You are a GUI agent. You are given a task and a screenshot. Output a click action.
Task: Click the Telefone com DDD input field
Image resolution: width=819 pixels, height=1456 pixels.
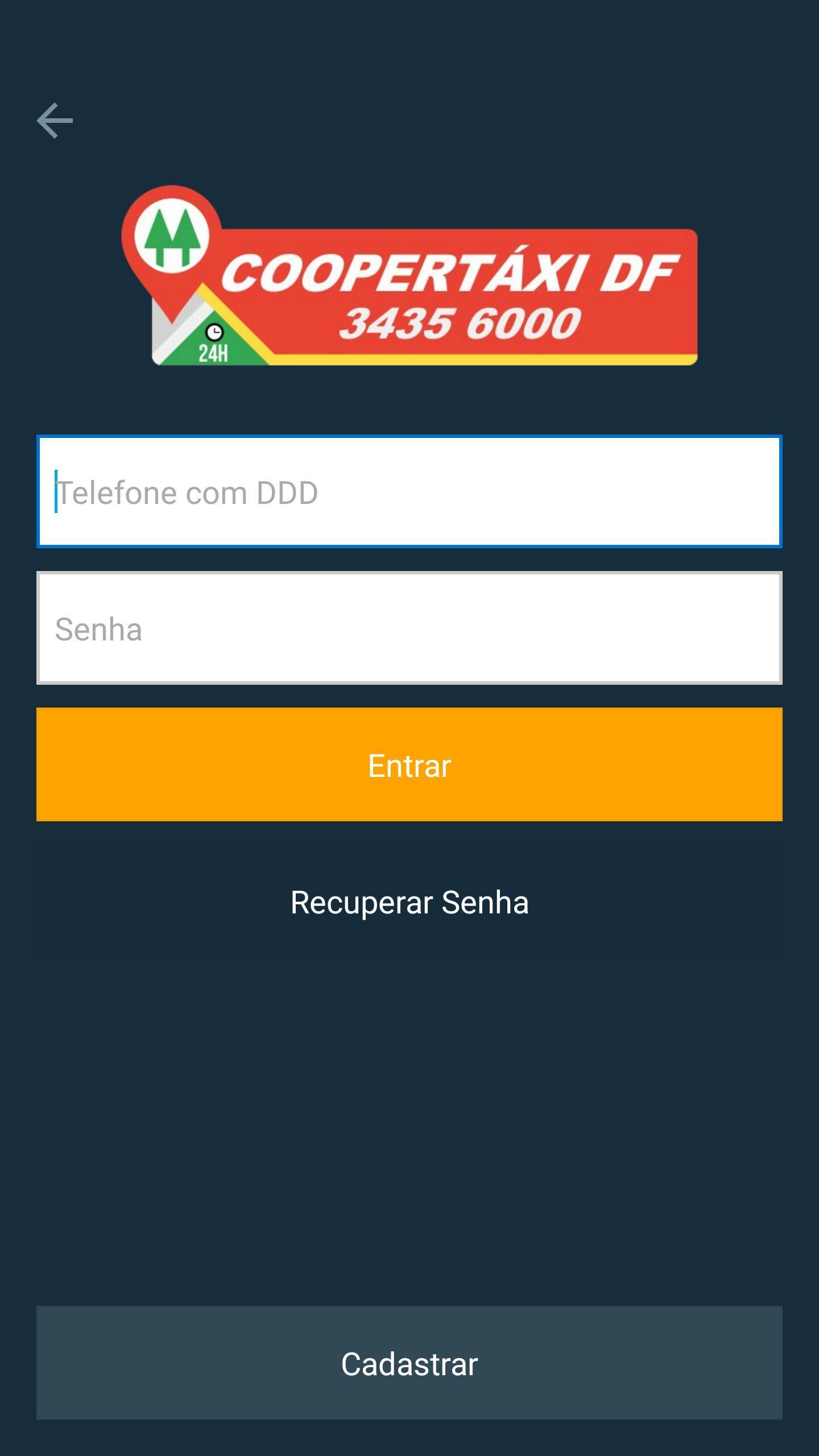coord(409,491)
